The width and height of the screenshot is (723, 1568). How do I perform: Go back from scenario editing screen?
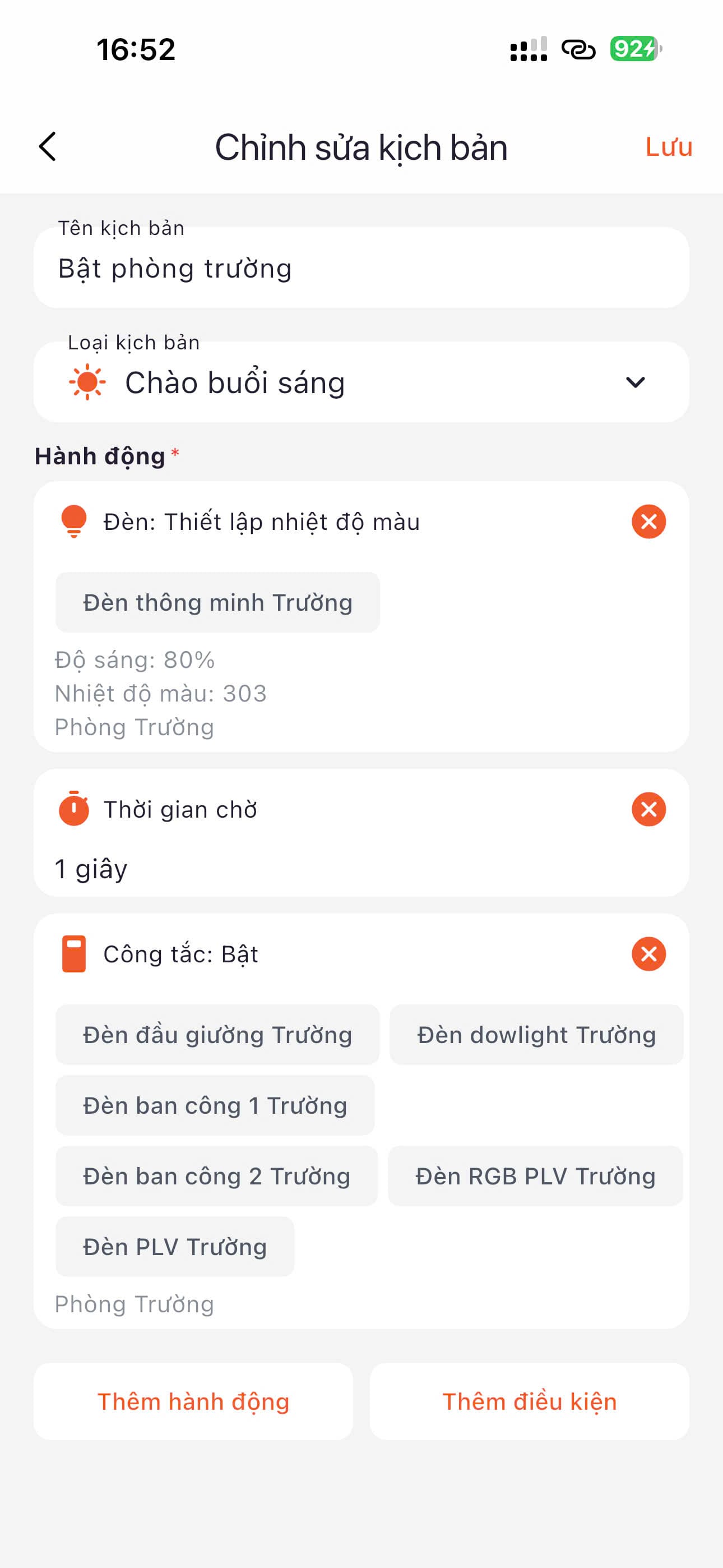pyautogui.click(x=48, y=147)
